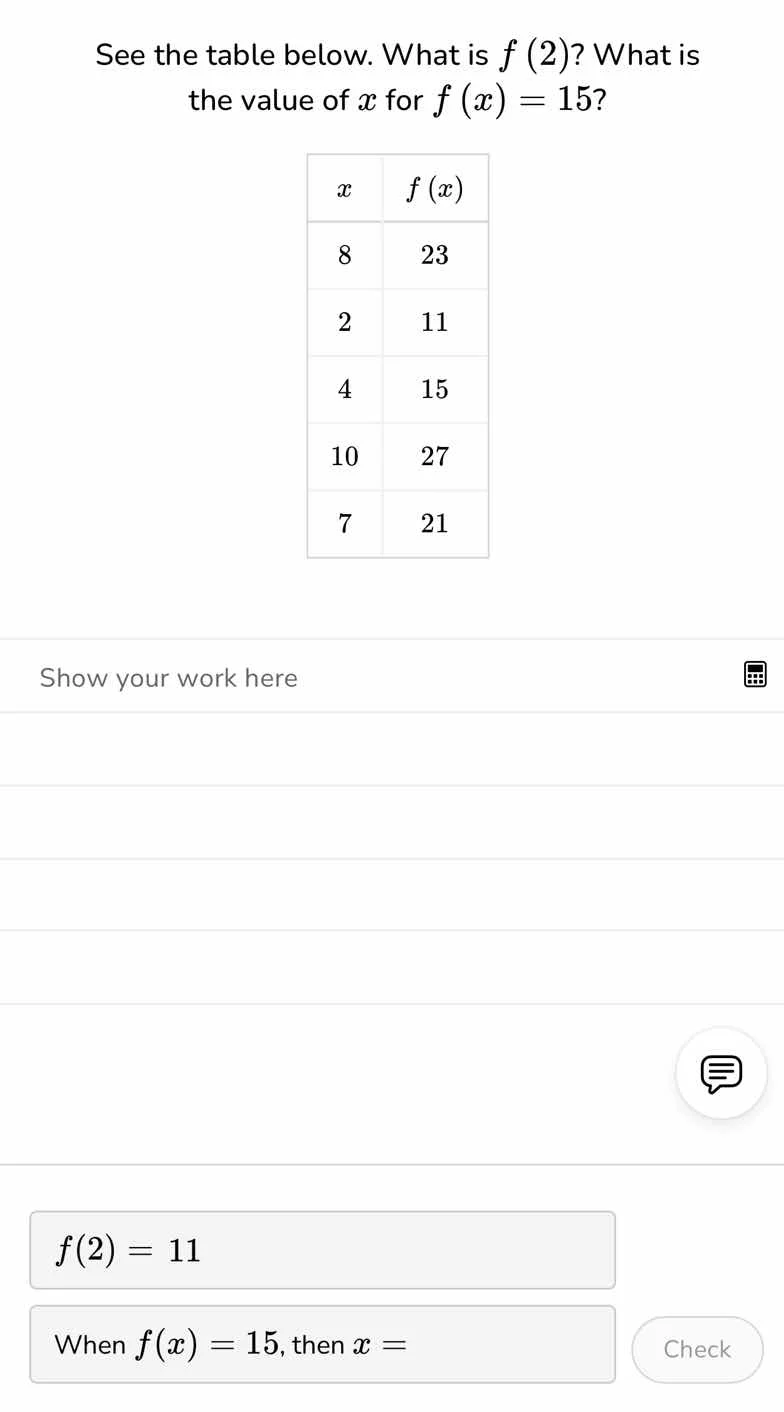This screenshot has height=1412, width=784.
Task: Check the submitted answers
Action: tap(697, 1349)
